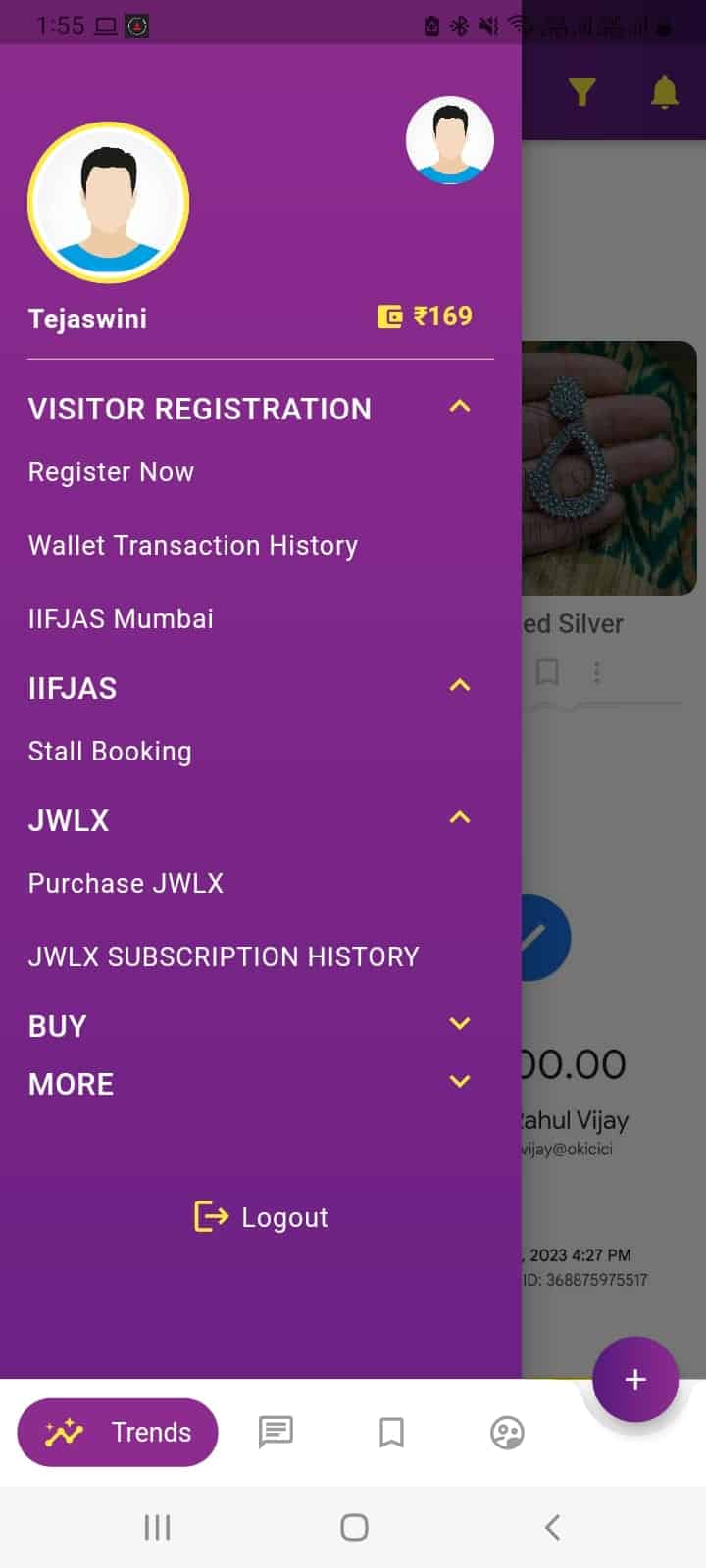The height and width of the screenshot is (1568, 706).
Task: Open the notifications bell
Action: 665,92
